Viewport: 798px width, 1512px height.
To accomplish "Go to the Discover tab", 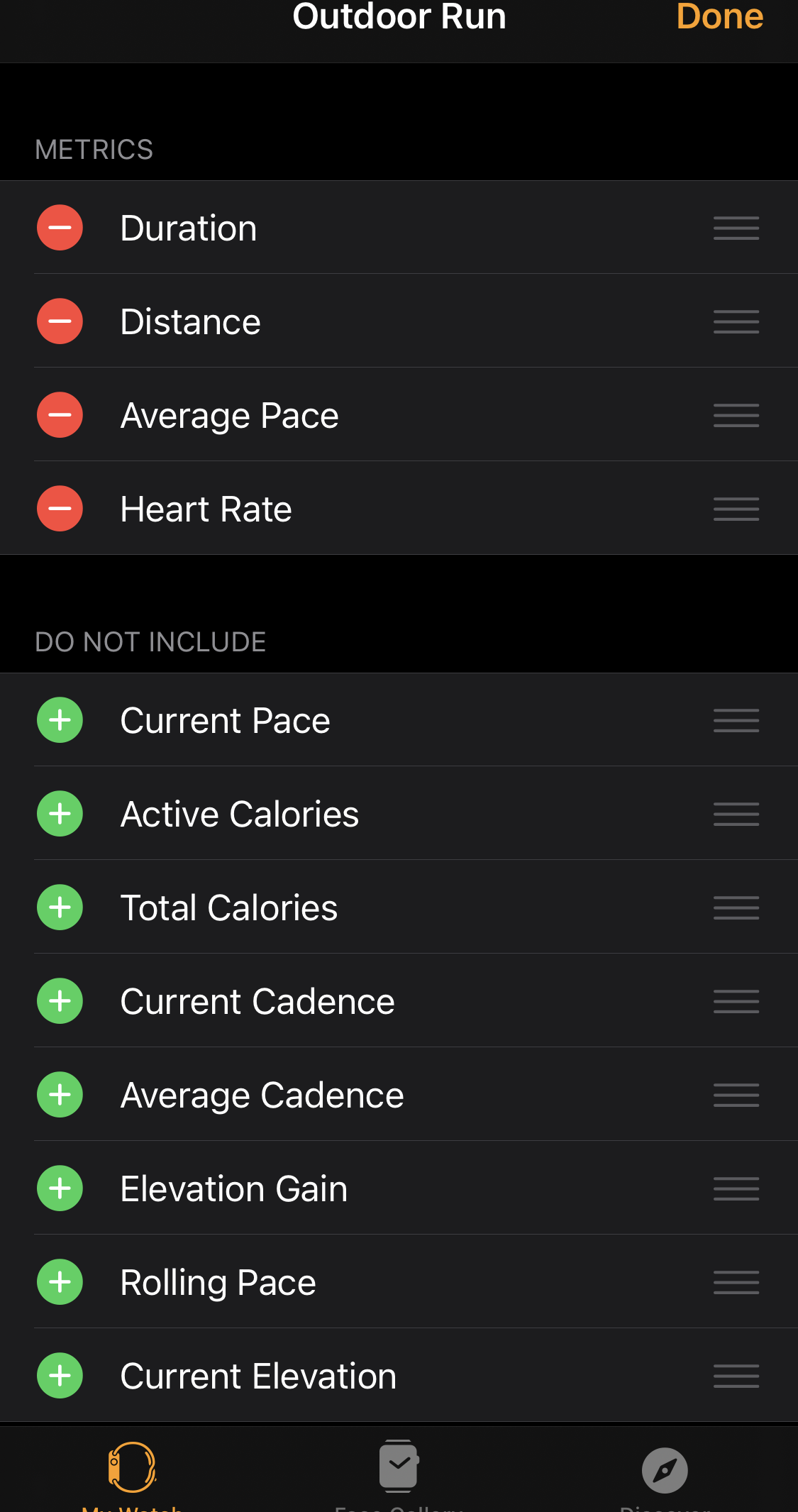I will coord(665,1474).
